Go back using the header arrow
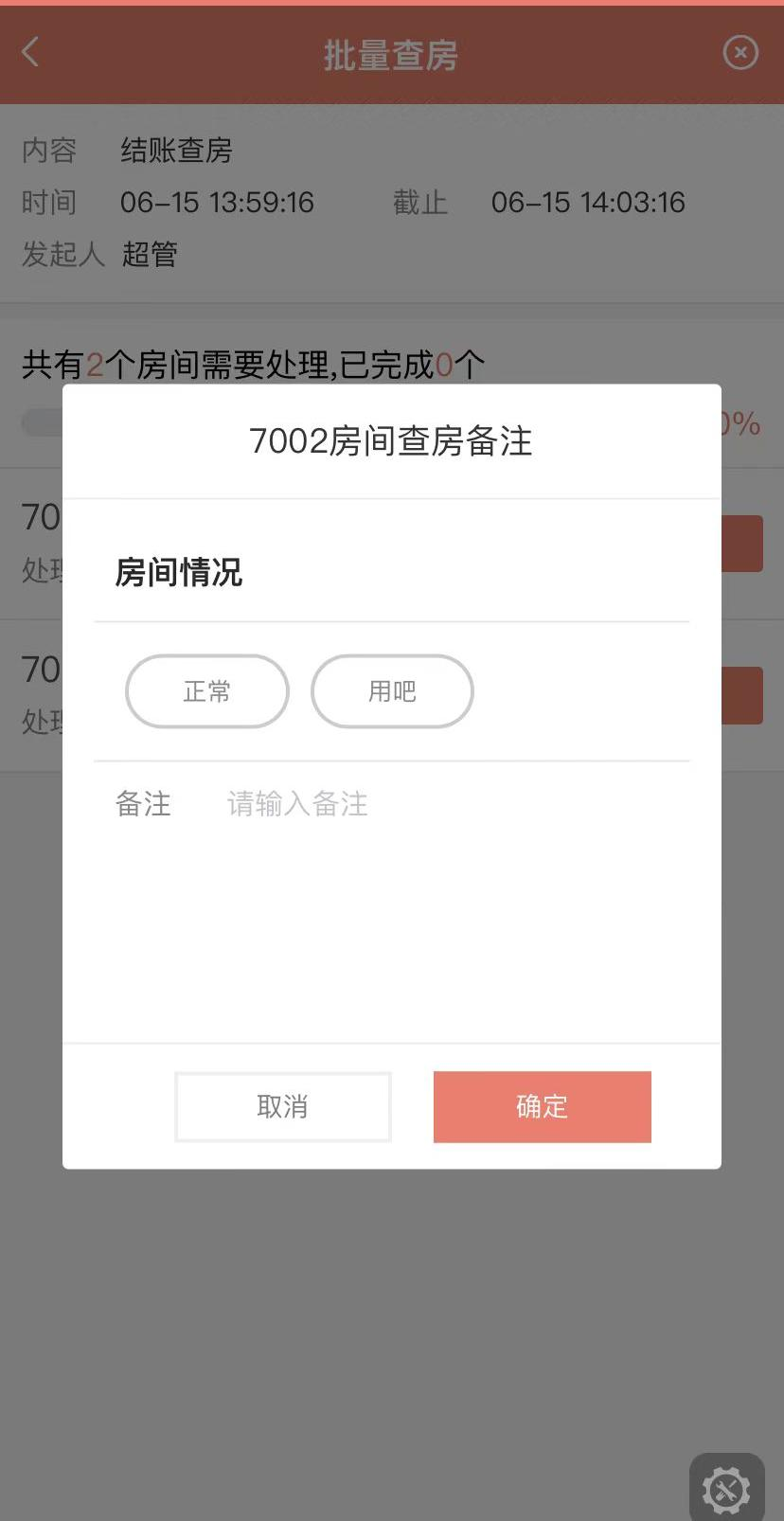Screen dimensions: 784x1521 [x=30, y=52]
